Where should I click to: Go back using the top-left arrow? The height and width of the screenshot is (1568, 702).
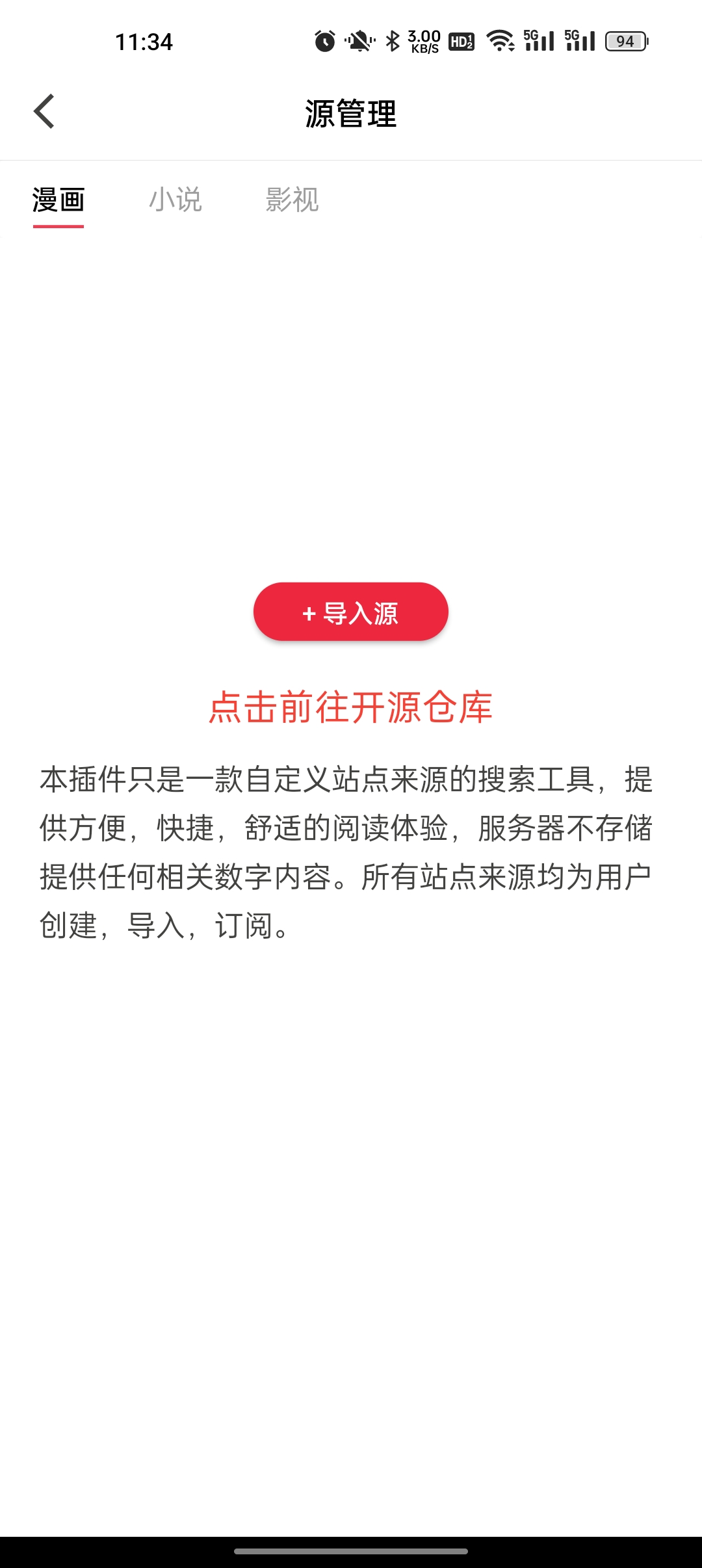click(x=44, y=112)
